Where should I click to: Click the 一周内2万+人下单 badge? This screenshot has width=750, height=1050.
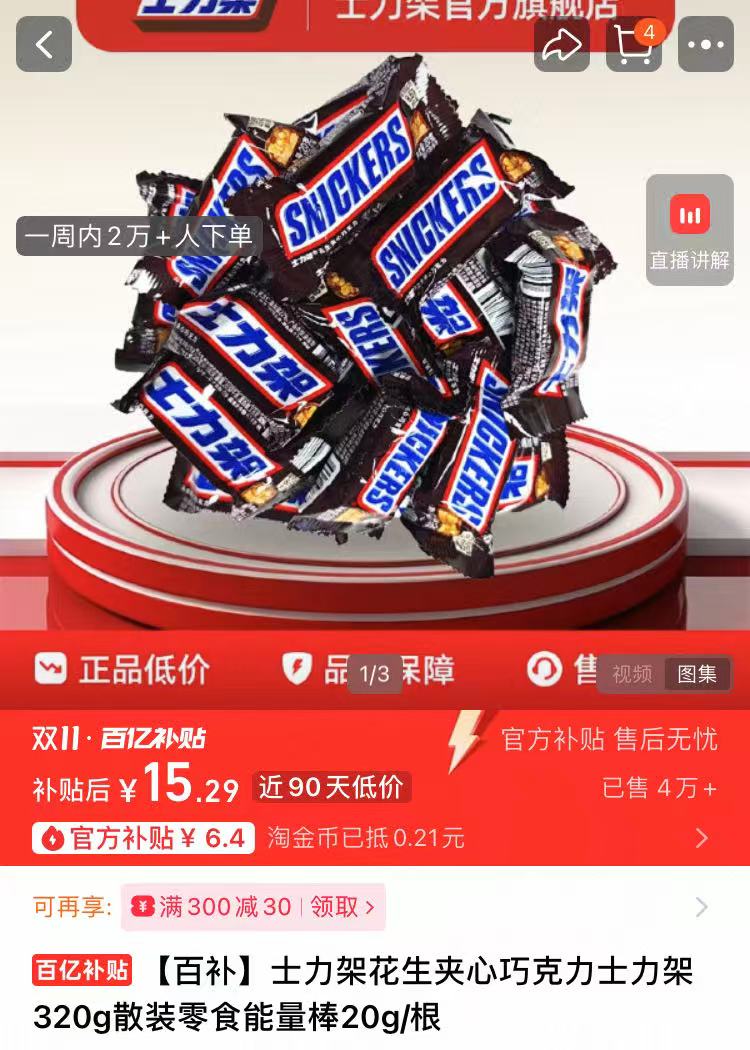coord(137,234)
